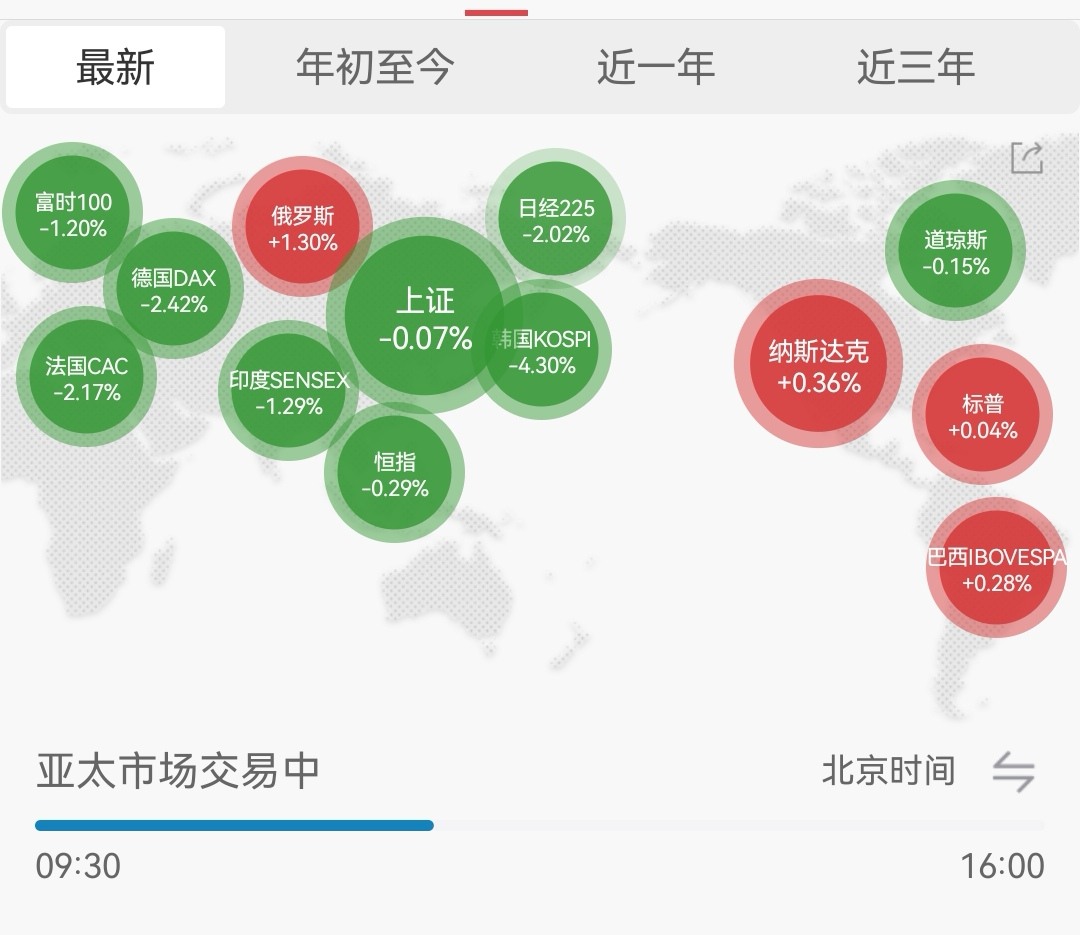Open the 标普 index bubble
Viewport: 1080px width, 935px height.
(x=982, y=416)
